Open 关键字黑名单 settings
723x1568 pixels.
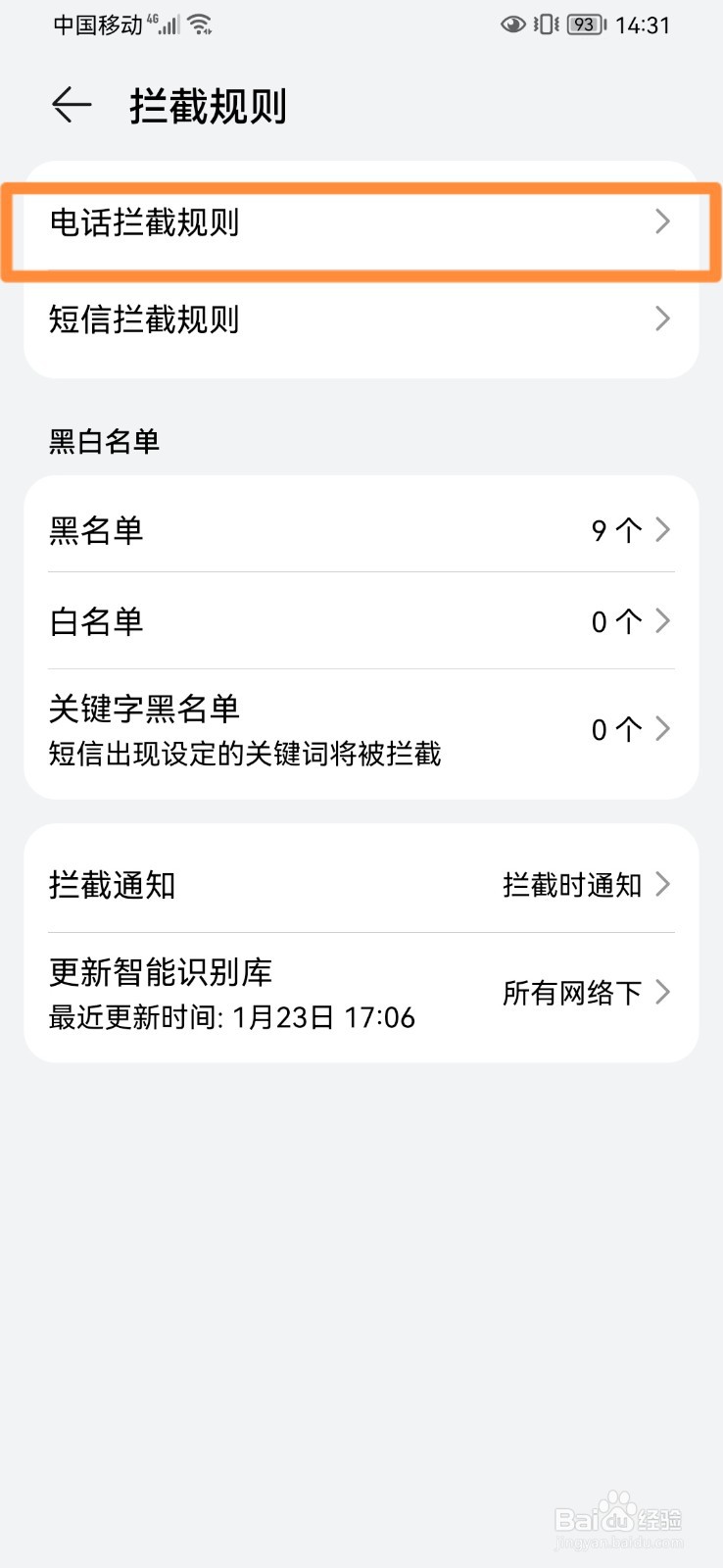tap(361, 729)
